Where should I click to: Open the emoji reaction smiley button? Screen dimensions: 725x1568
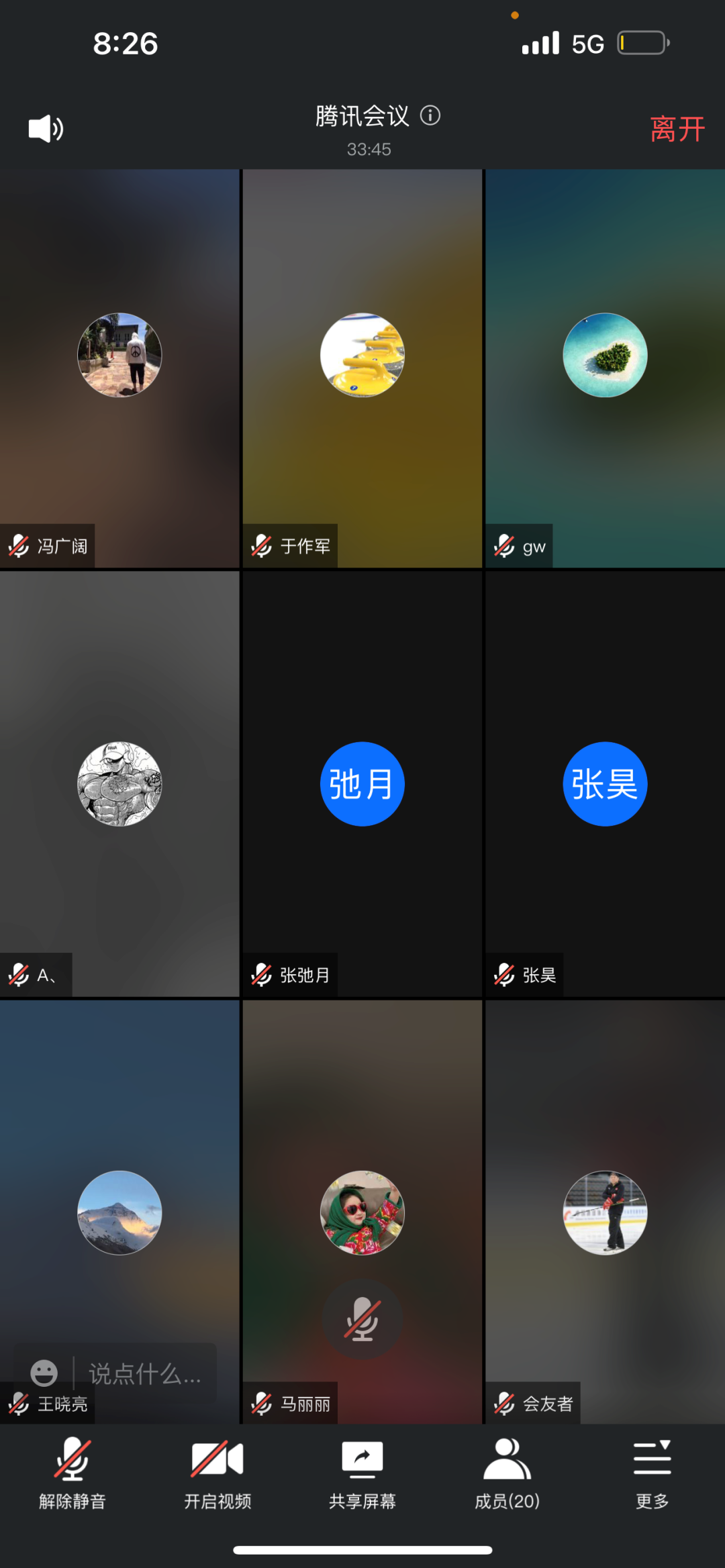pos(44,1373)
